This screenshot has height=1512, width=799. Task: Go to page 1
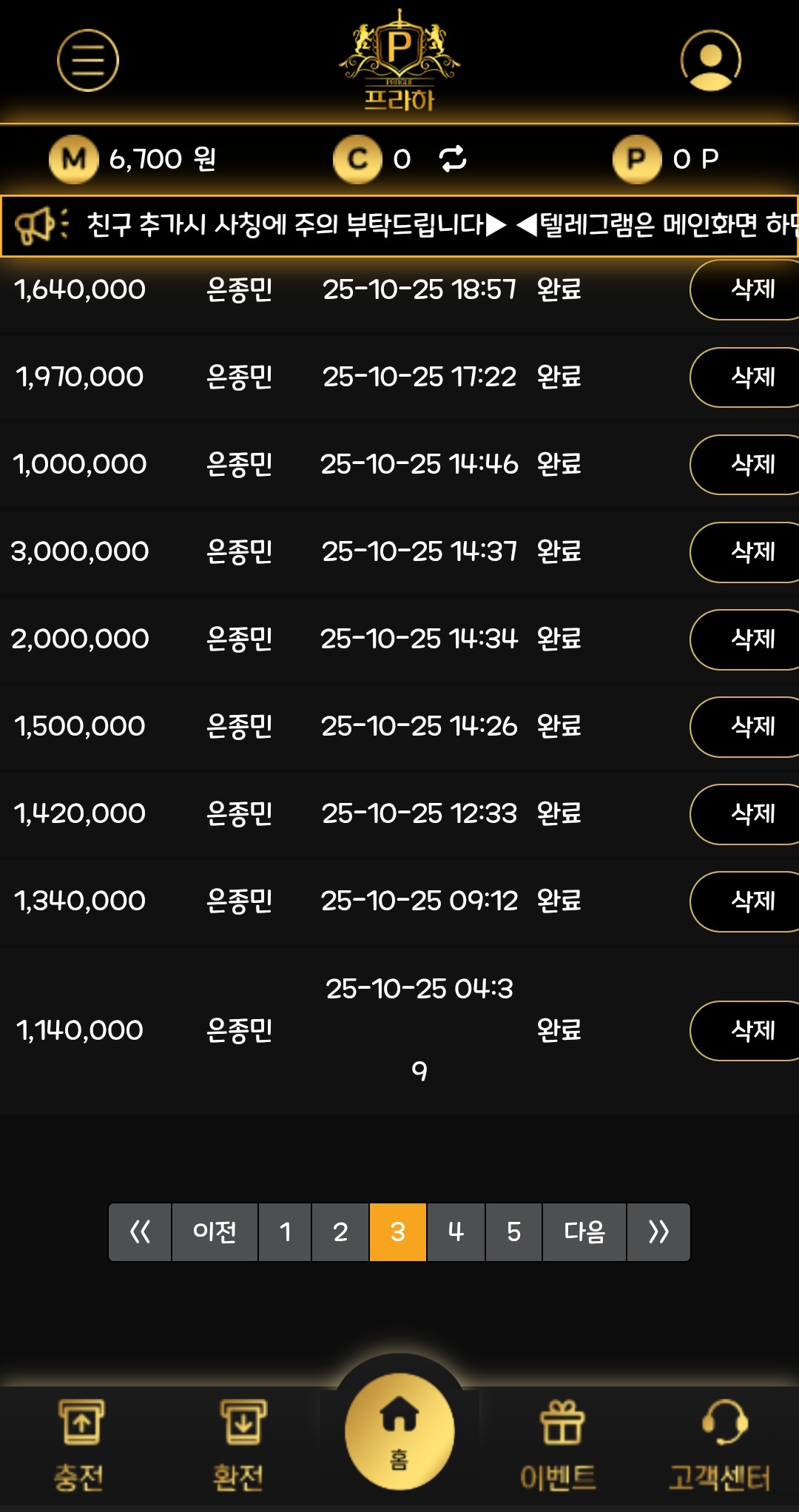[285, 1232]
